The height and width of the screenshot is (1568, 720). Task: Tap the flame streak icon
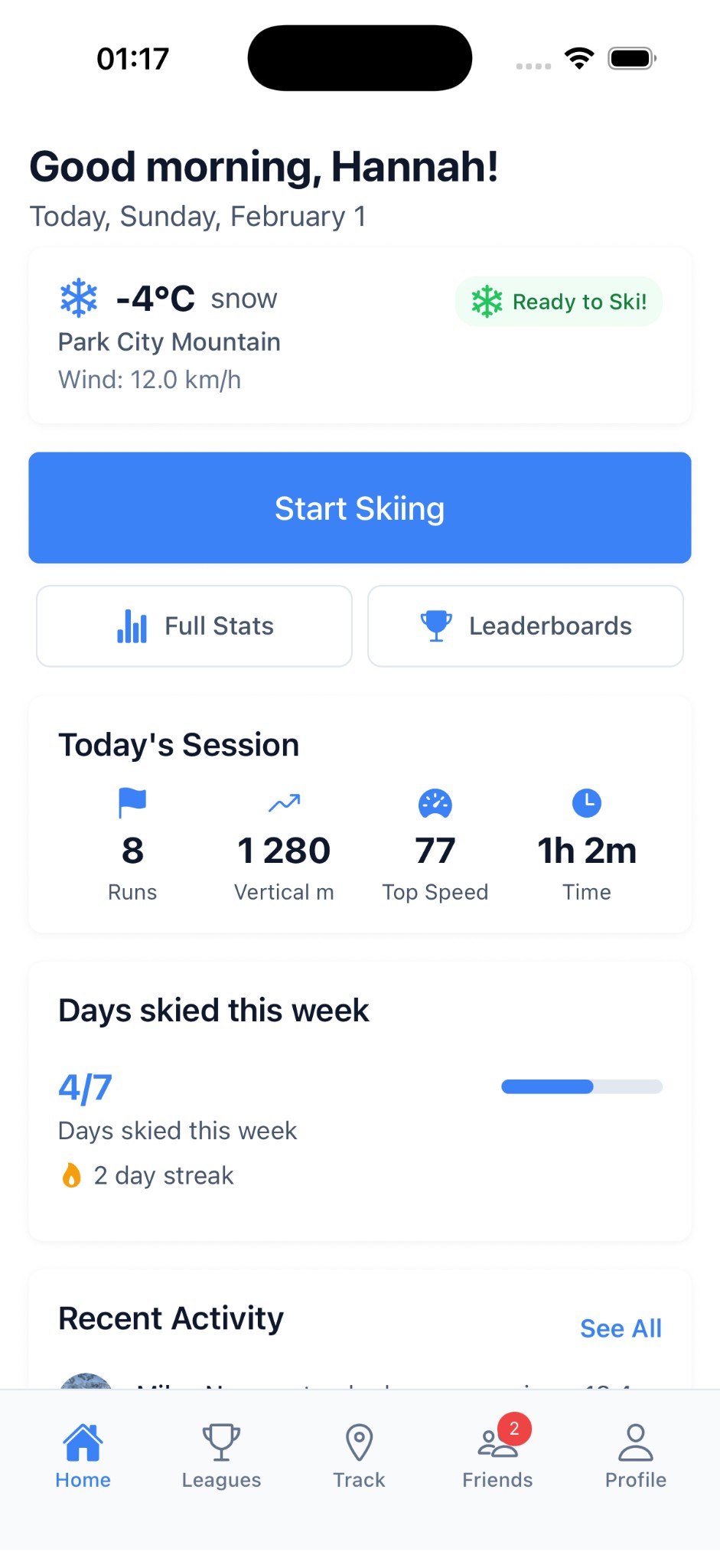click(x=71, y=1175)
